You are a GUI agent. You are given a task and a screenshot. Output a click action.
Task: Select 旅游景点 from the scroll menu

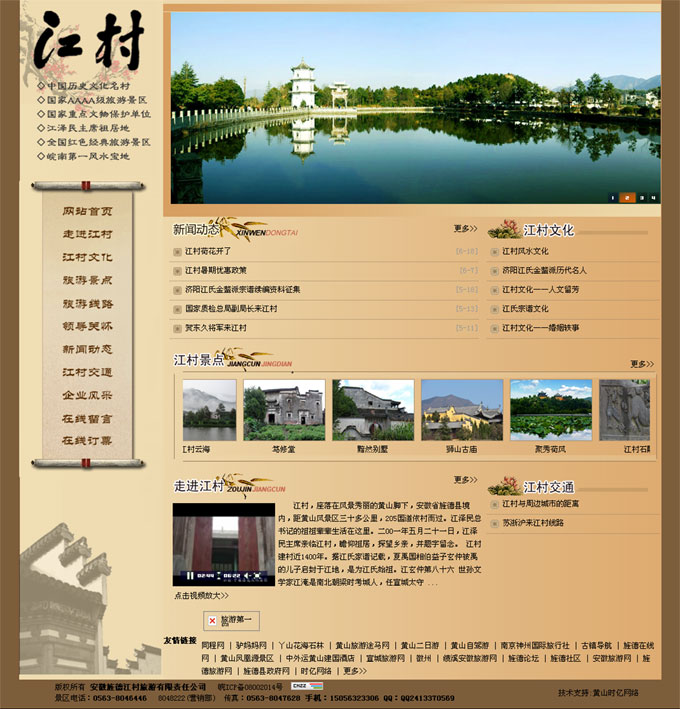88,281
